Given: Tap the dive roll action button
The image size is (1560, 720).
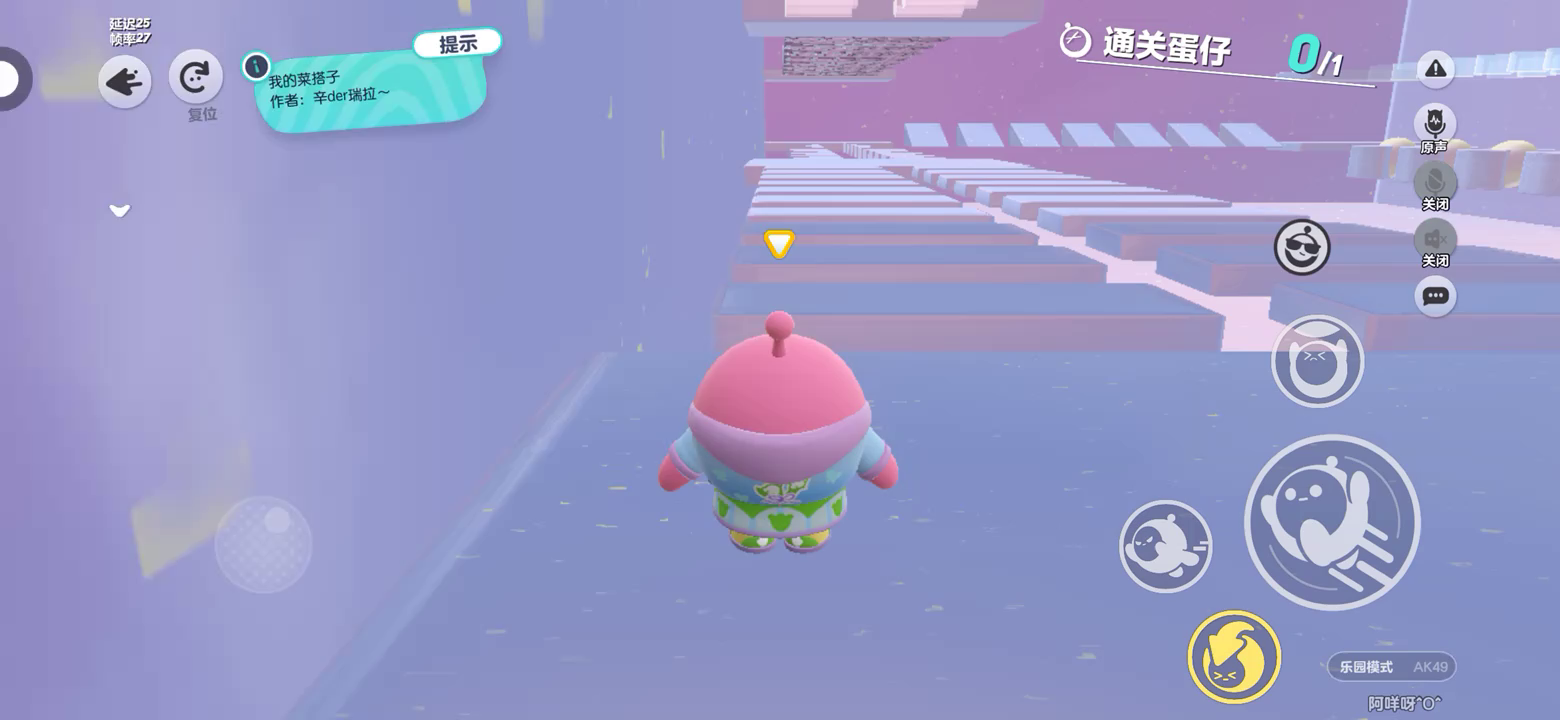Looking at the screenshot, I should click(x=1165, y=546).
